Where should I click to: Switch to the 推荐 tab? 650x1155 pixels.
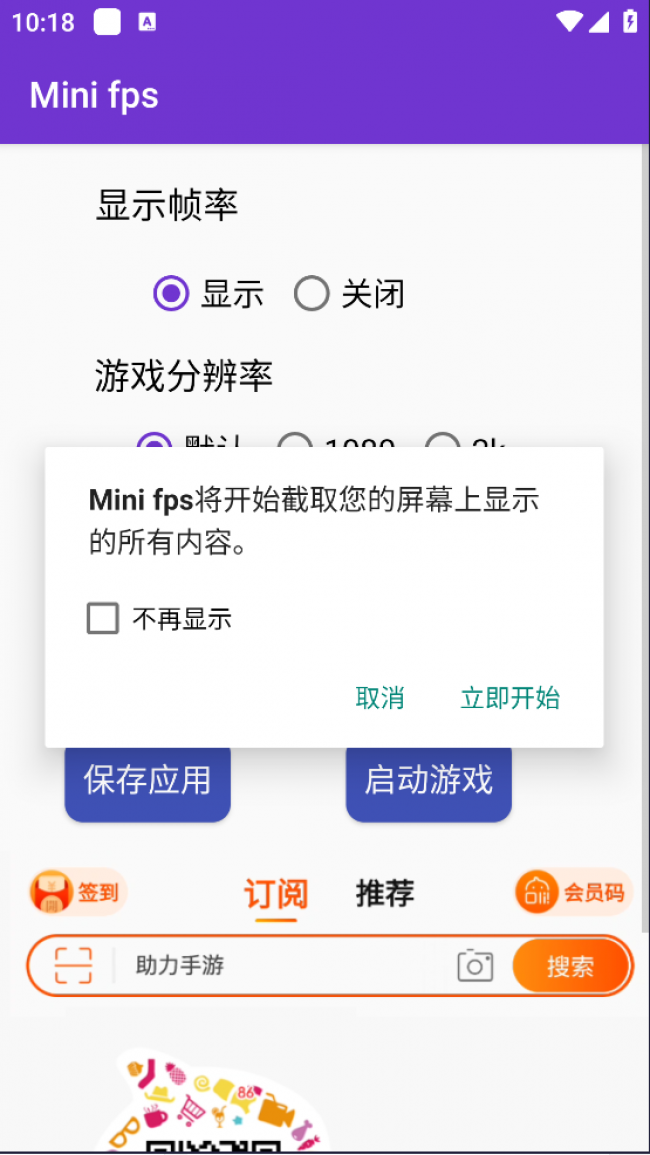pyautogui.click(x=385, y=893)
